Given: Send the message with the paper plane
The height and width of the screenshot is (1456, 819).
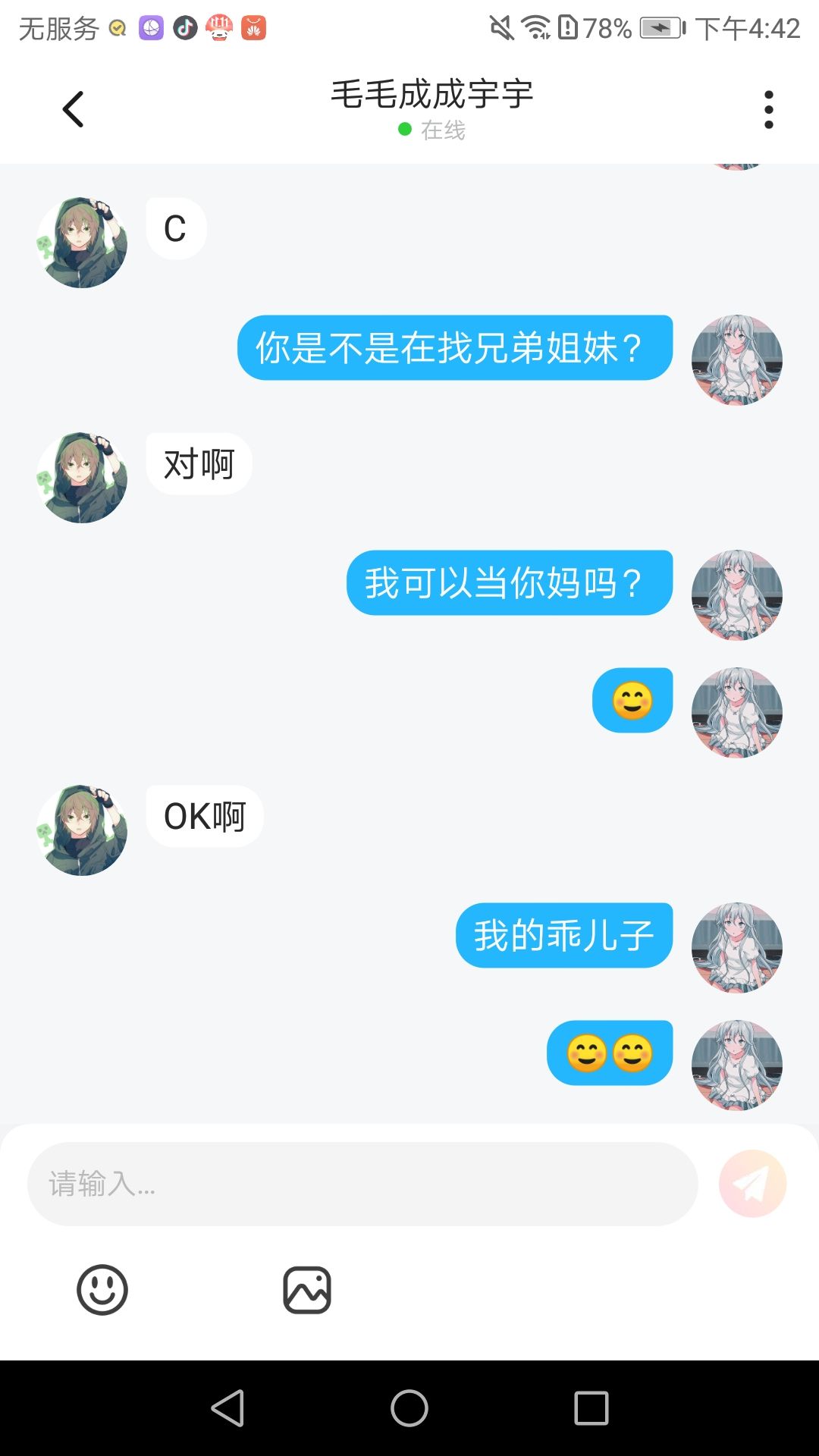Looking at the screenshot, I should point(752,1184).
